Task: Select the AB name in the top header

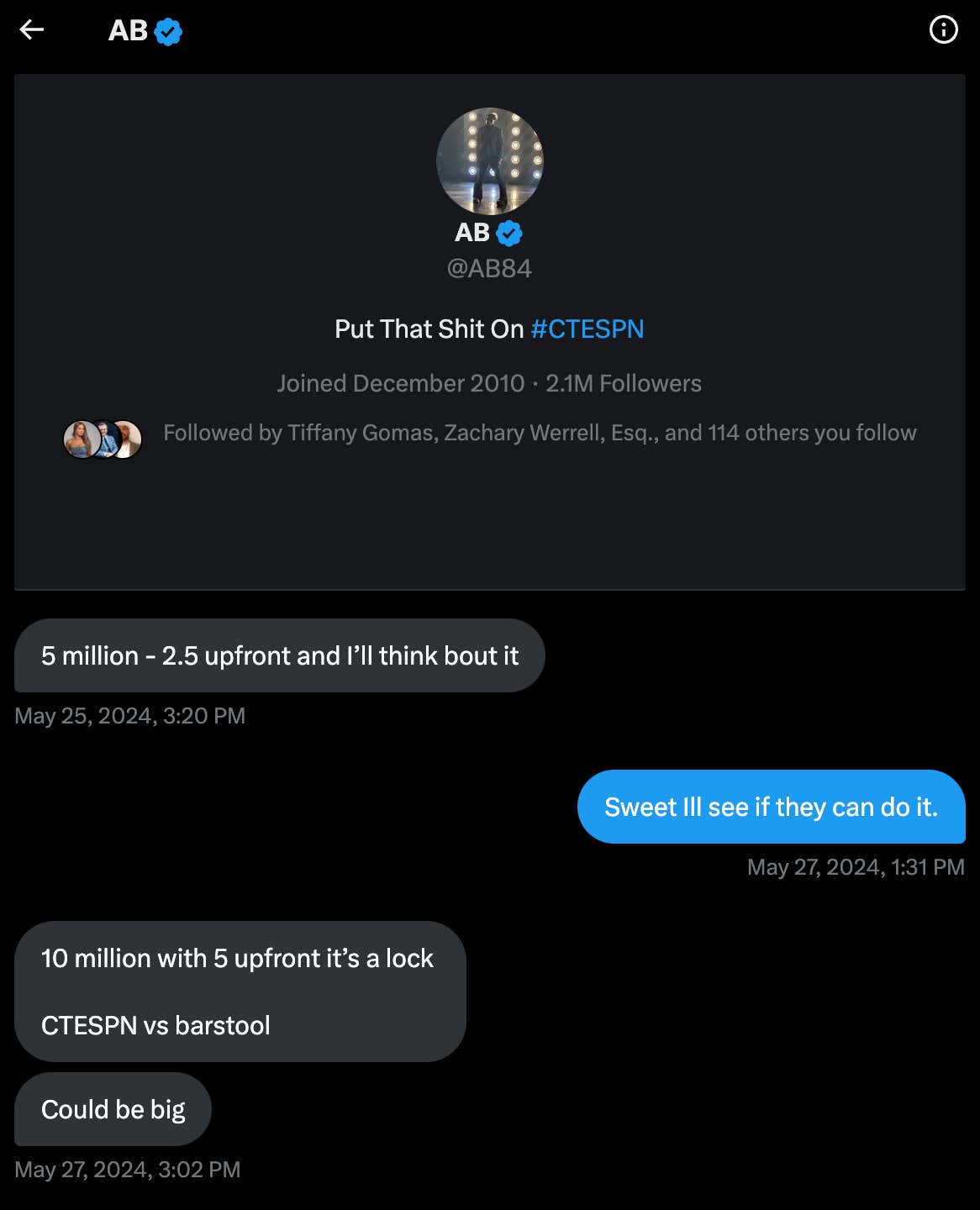Action: pos(126,29)
